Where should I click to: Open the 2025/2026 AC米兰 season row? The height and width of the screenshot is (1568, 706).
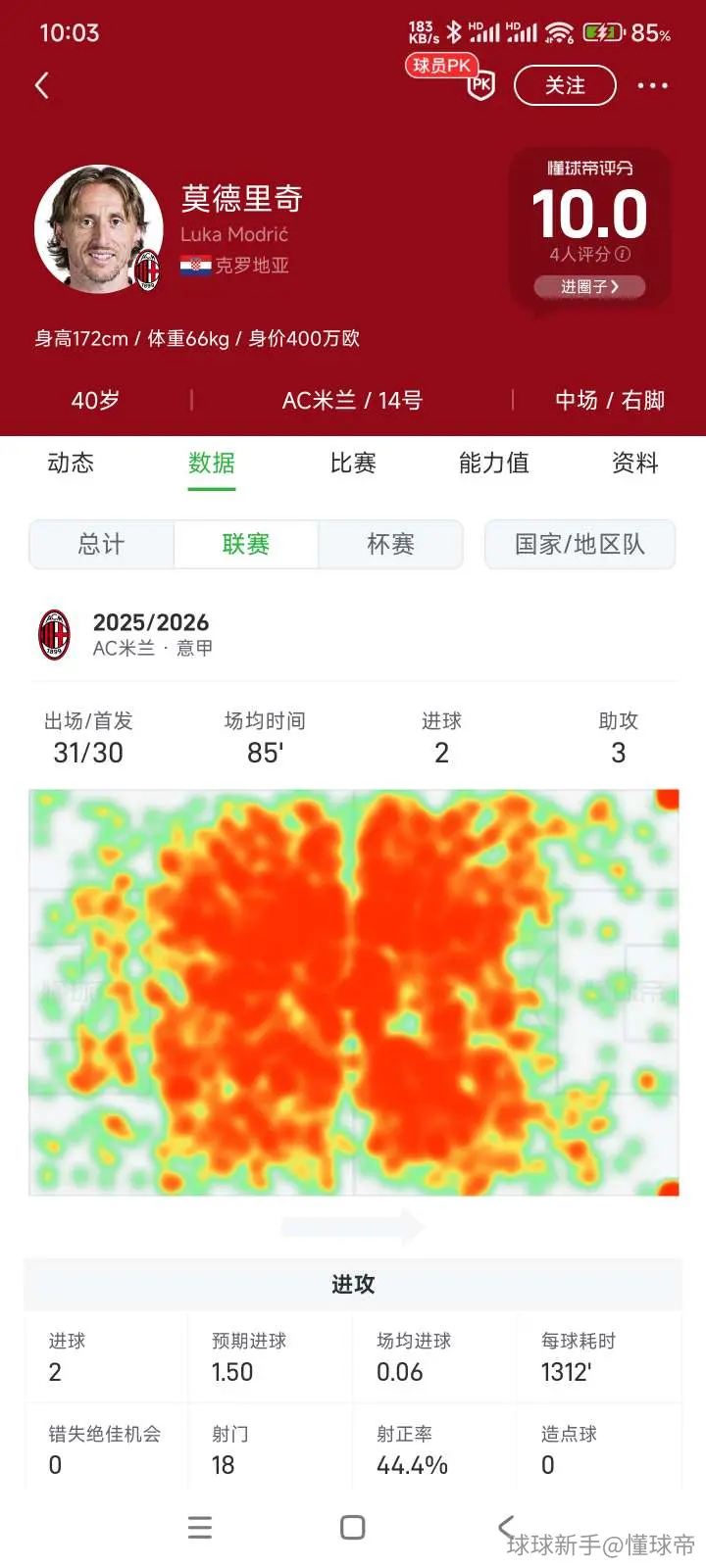tap(353, 634)
